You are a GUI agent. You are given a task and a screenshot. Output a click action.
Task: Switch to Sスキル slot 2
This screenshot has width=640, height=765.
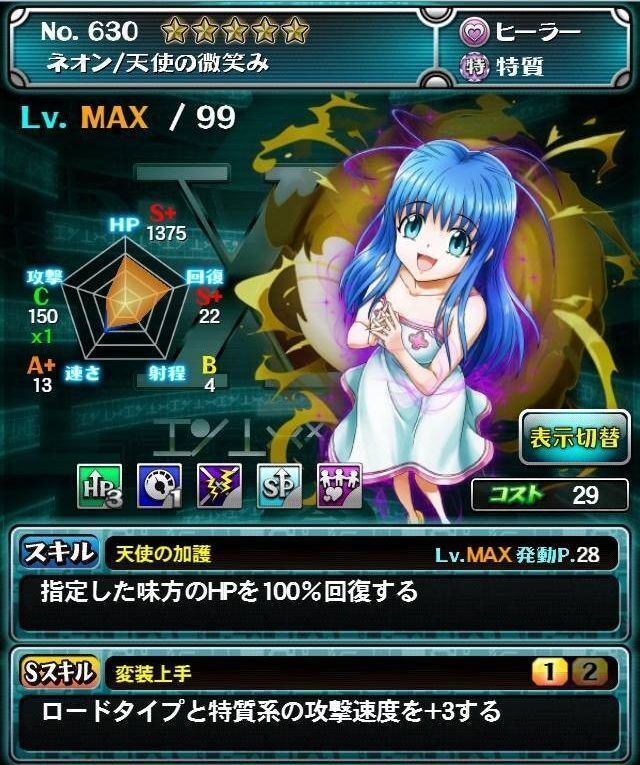pyautogui.click(x=591, y=672)
